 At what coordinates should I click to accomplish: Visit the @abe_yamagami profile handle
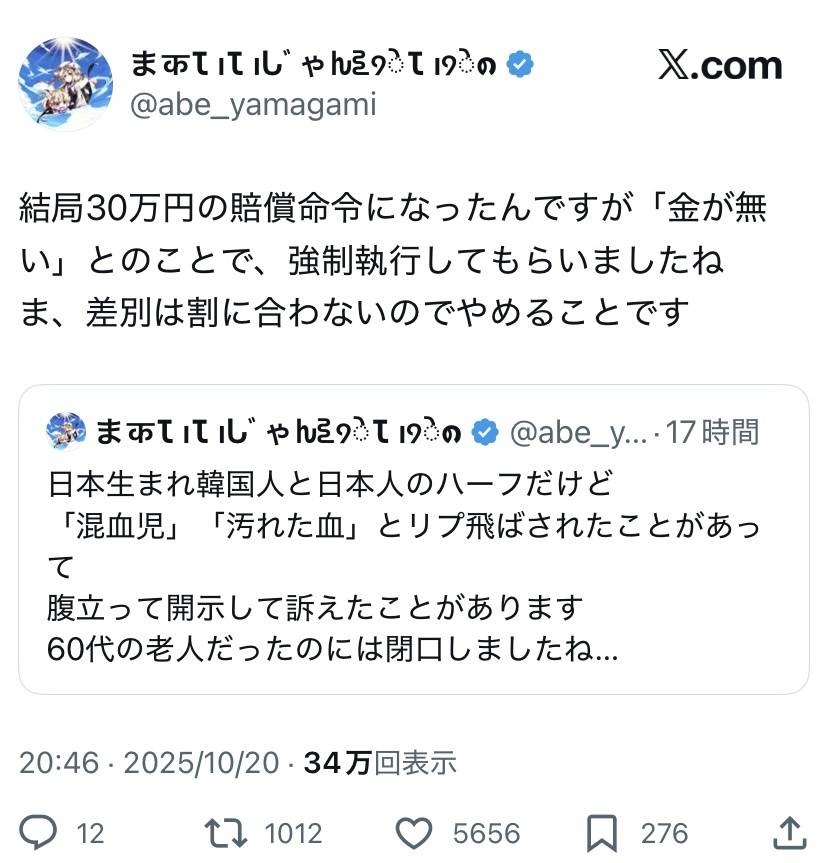[253, 104]
